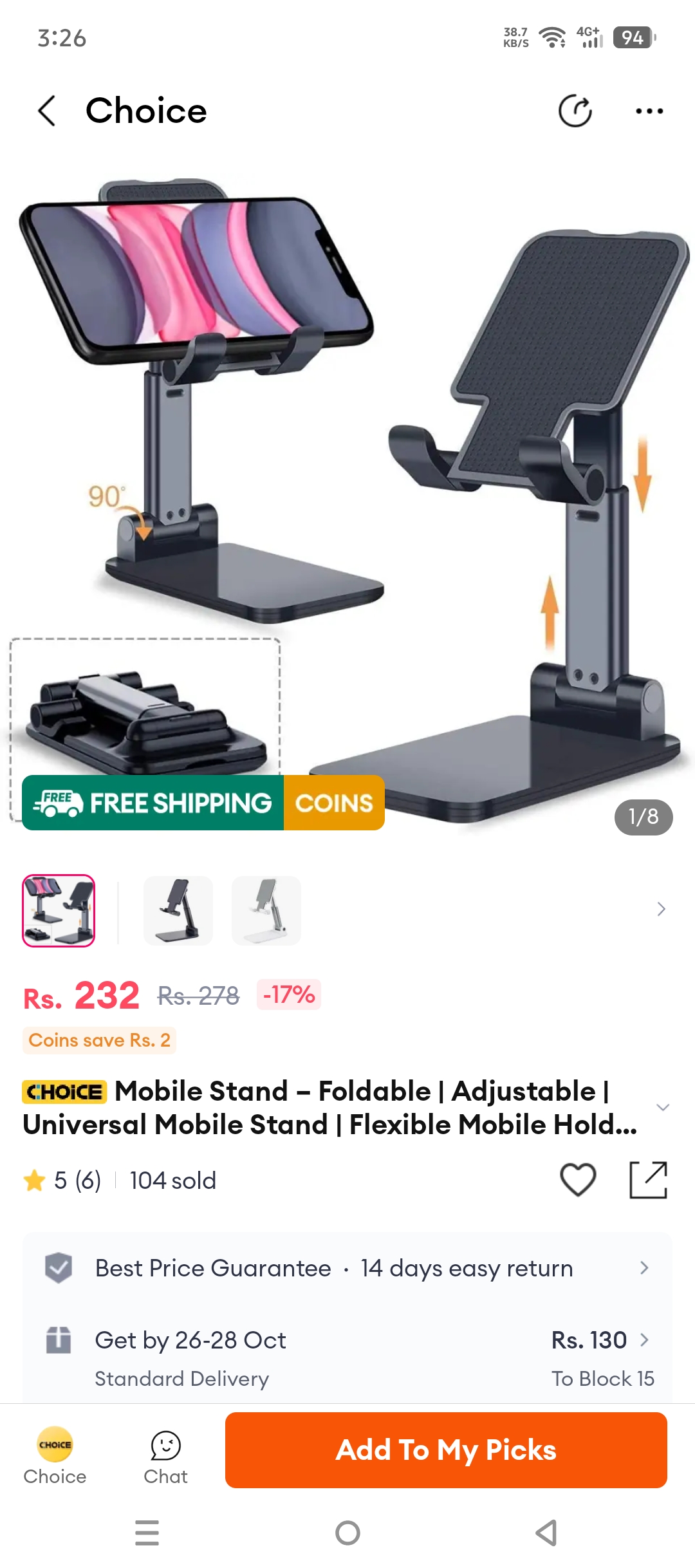The height and width of the screenshot is (1568, 695).
Task: Select the first multi-view product thumbnail
Action: (59, 910)
